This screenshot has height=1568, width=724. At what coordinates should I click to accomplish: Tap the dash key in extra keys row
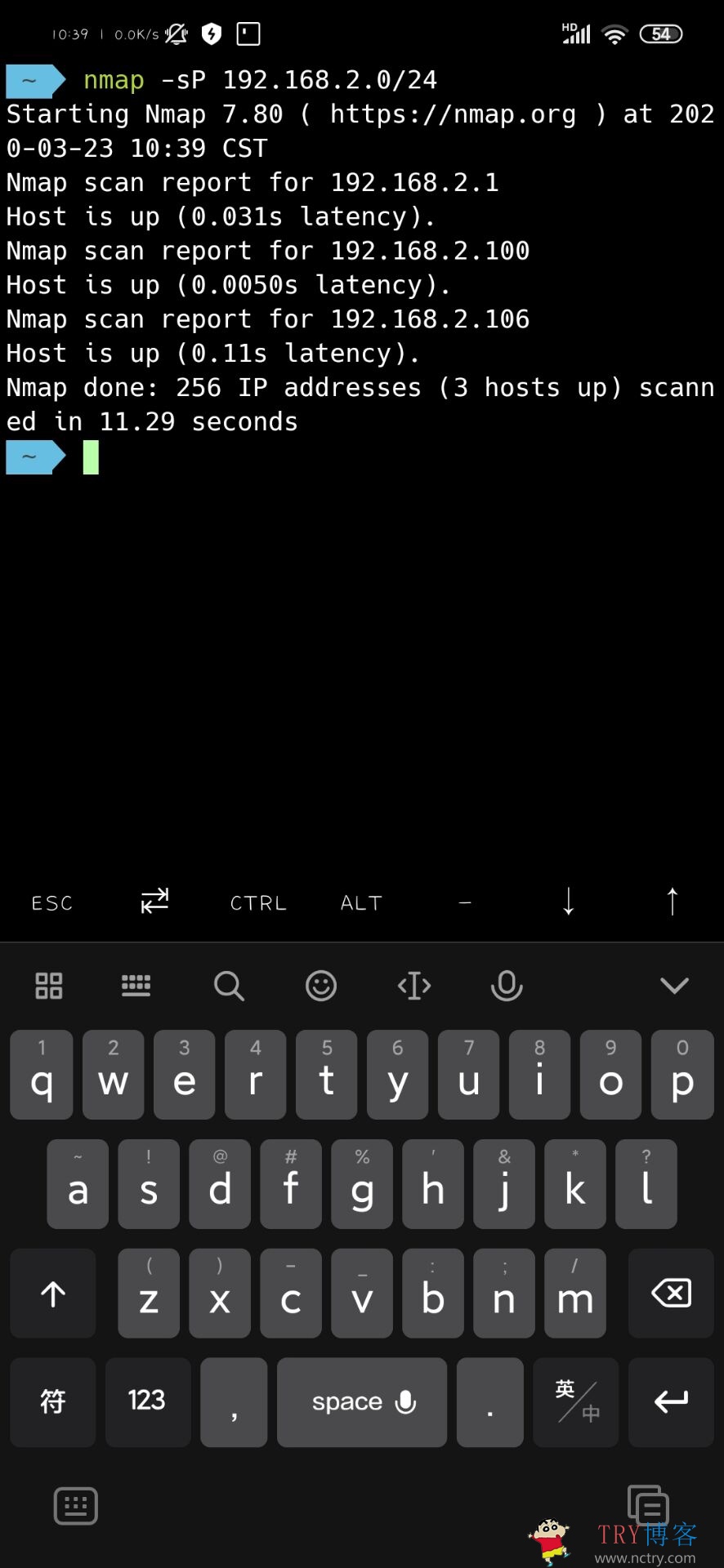465,902
